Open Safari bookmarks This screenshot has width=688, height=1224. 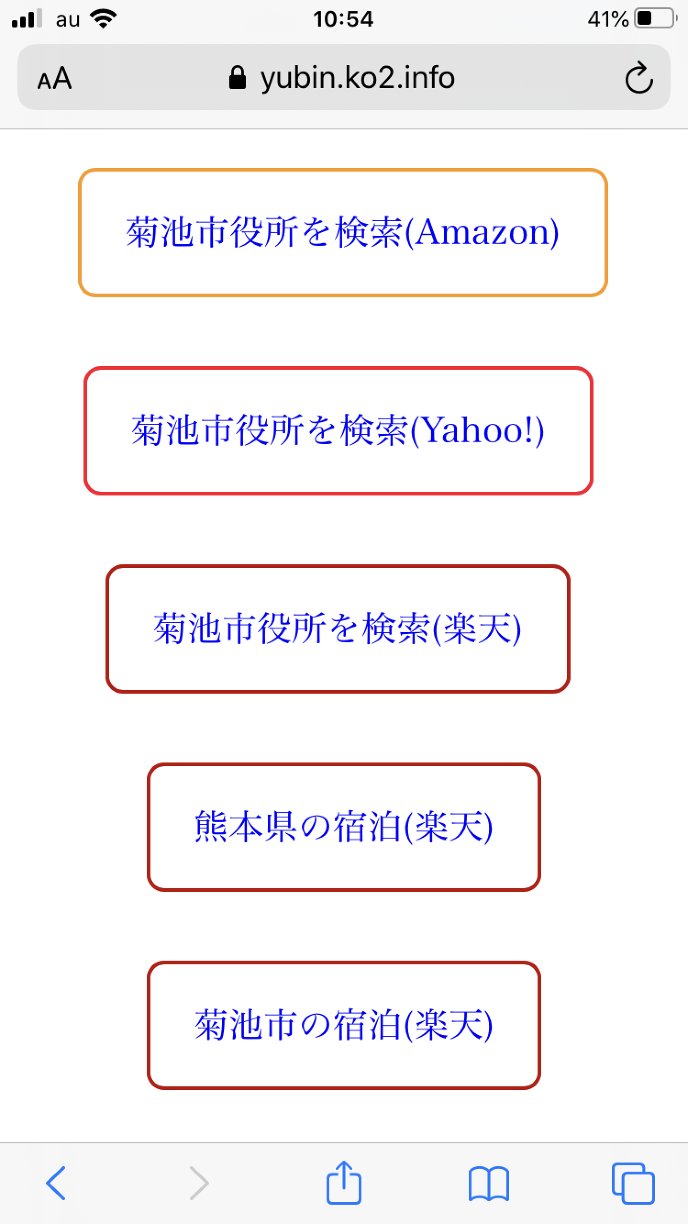[x=489, y=1184]
